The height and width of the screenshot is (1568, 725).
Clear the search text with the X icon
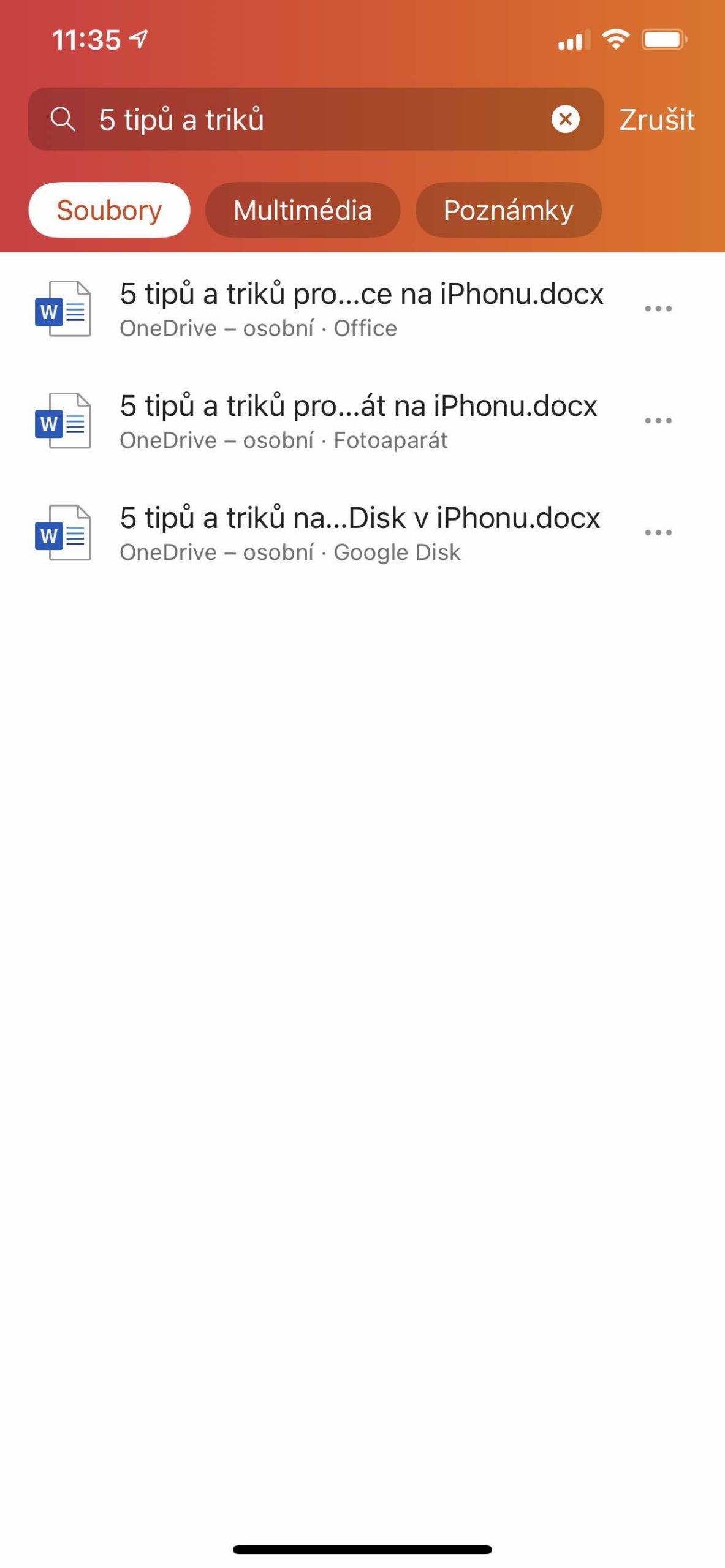(x=565, y=119)
